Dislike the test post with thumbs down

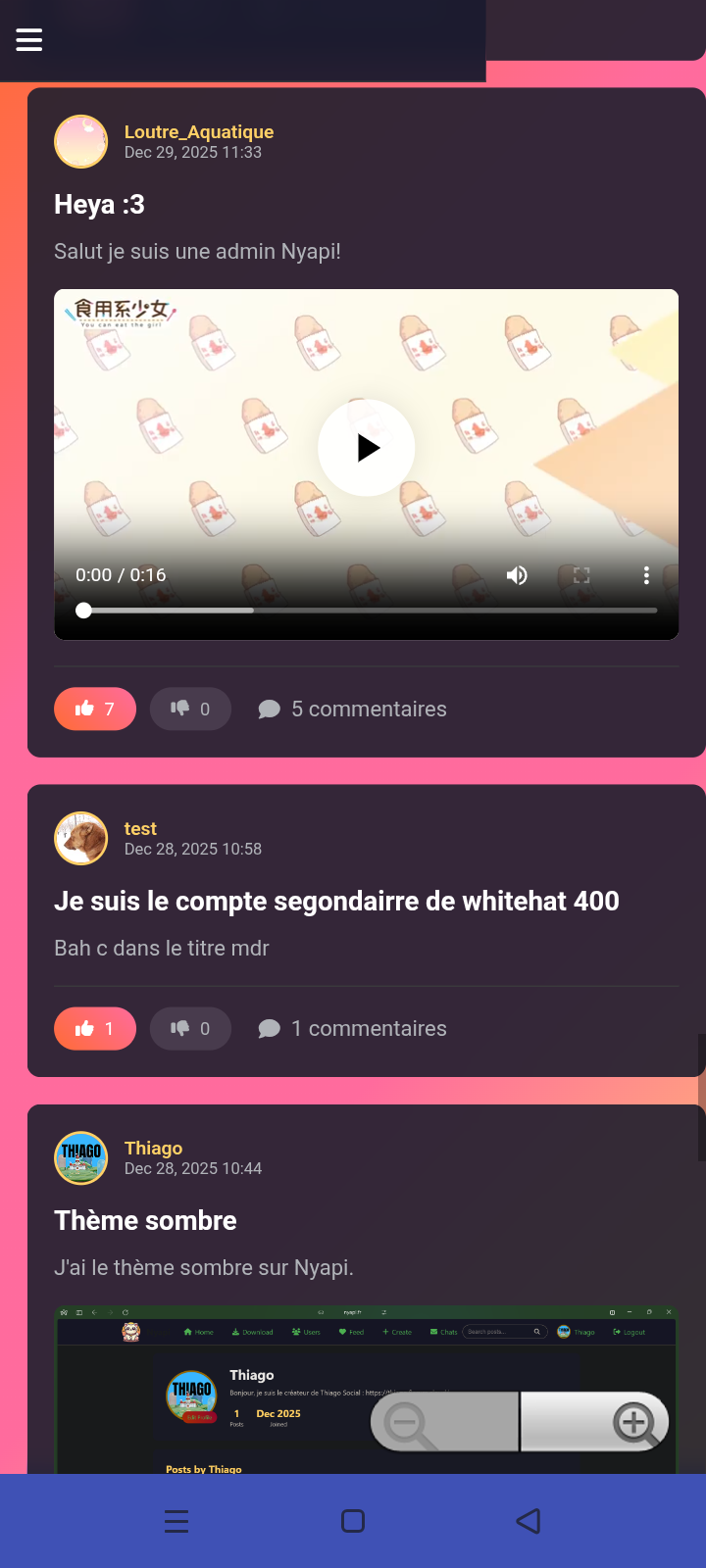pos(190,1028)
